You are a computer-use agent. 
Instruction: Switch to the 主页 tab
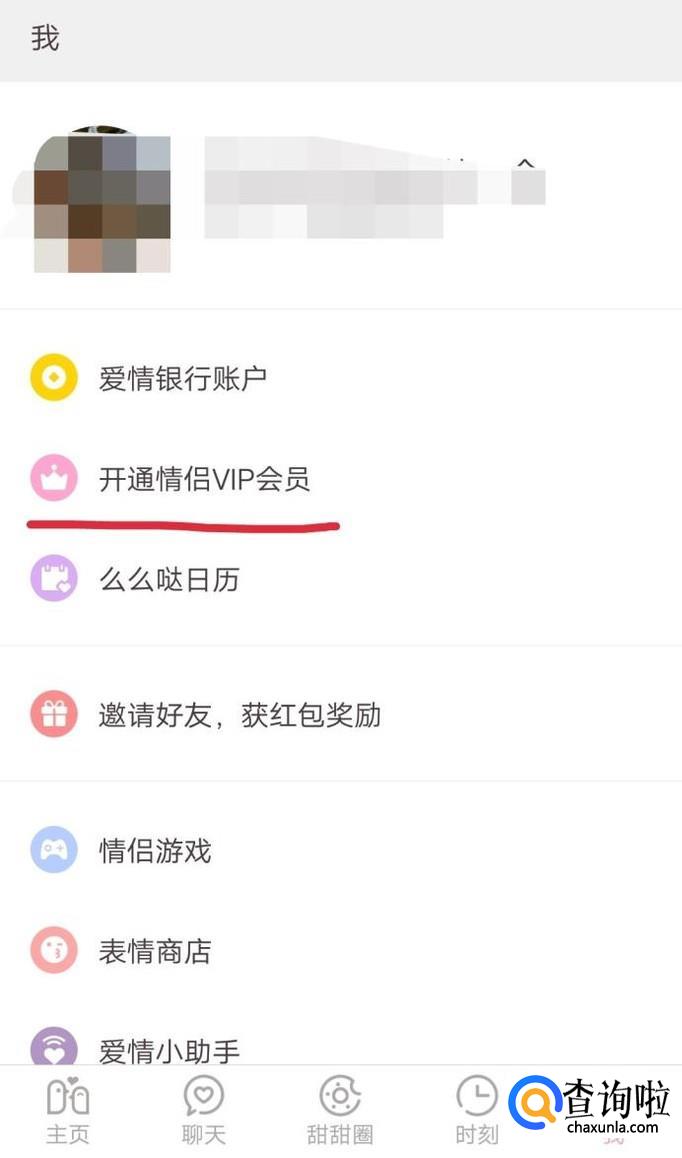[68, 1110]
